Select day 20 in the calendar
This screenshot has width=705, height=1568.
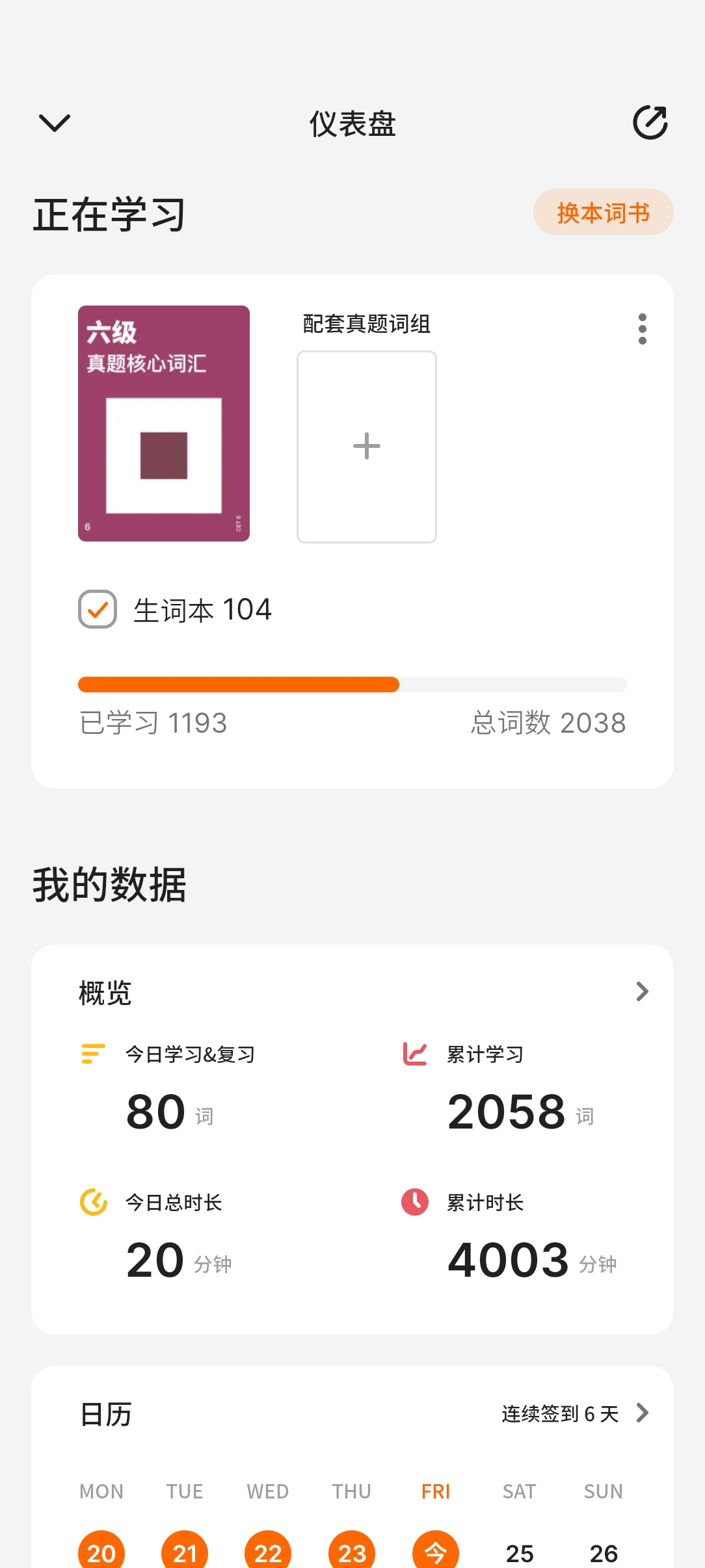coord(101,1552)
